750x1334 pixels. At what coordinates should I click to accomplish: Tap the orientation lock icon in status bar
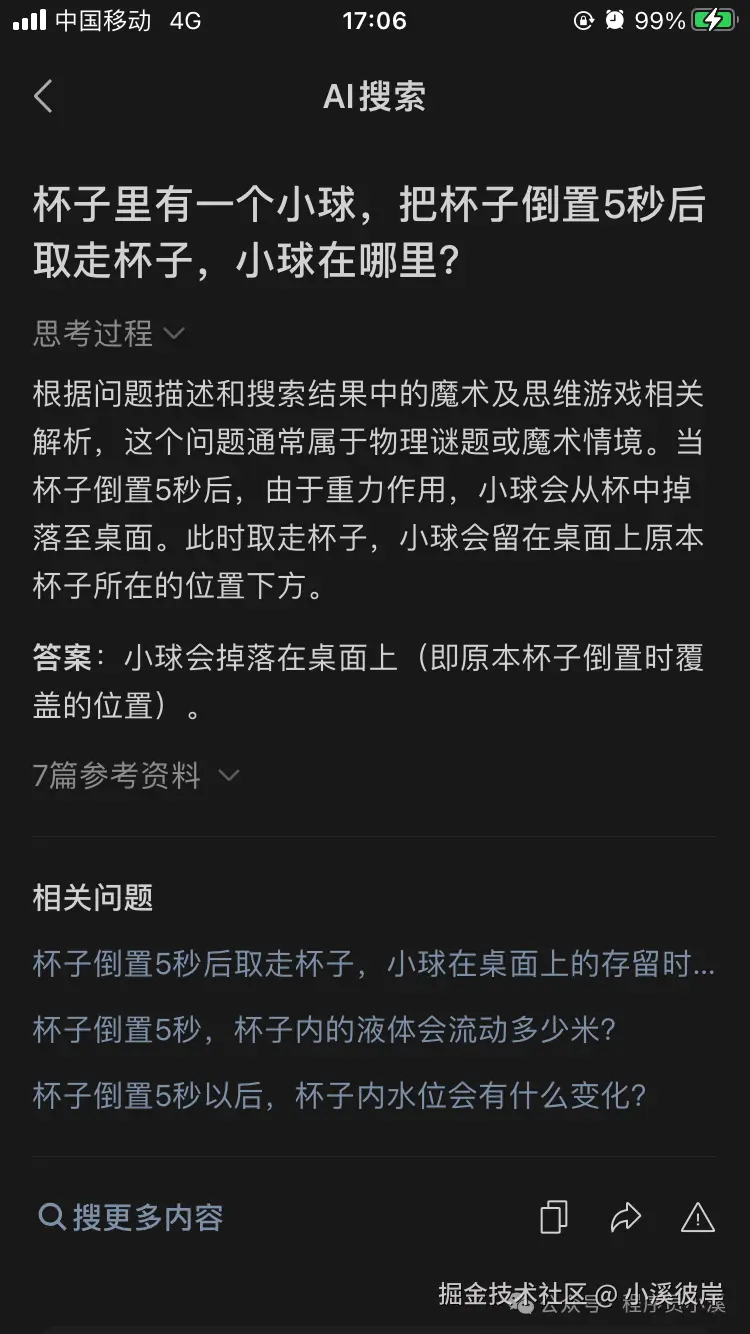coord(584,20)
